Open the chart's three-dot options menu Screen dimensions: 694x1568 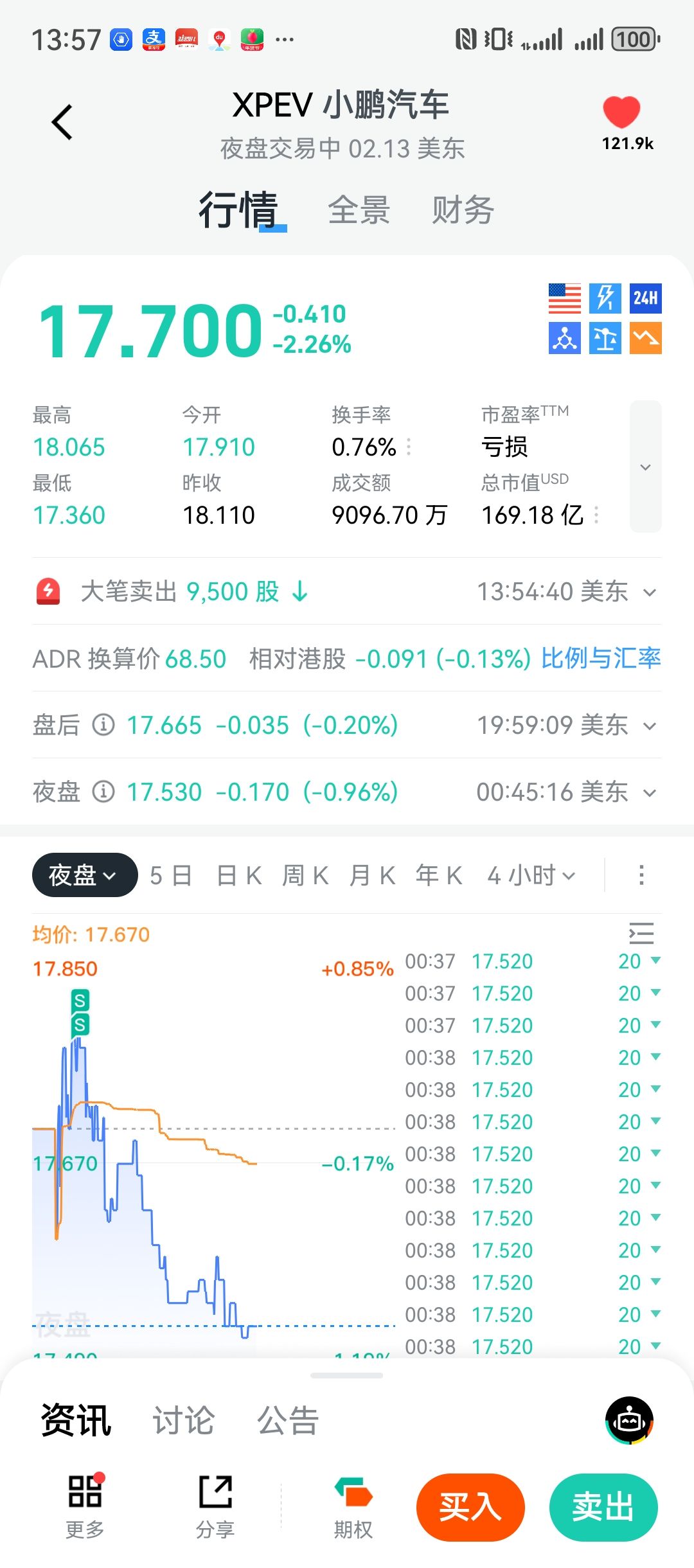point(641,875)
